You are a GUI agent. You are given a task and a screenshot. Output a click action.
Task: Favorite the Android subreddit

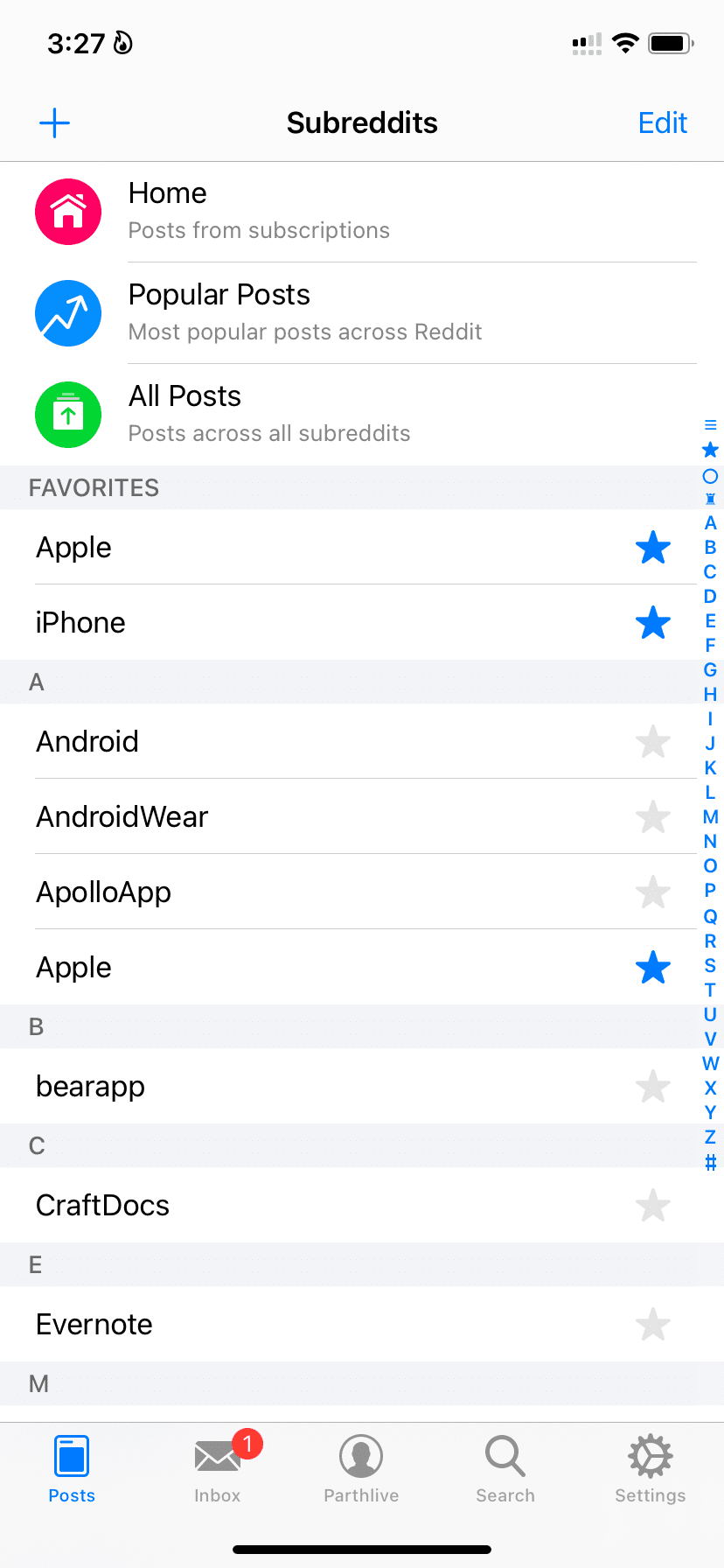coord(652,741)
